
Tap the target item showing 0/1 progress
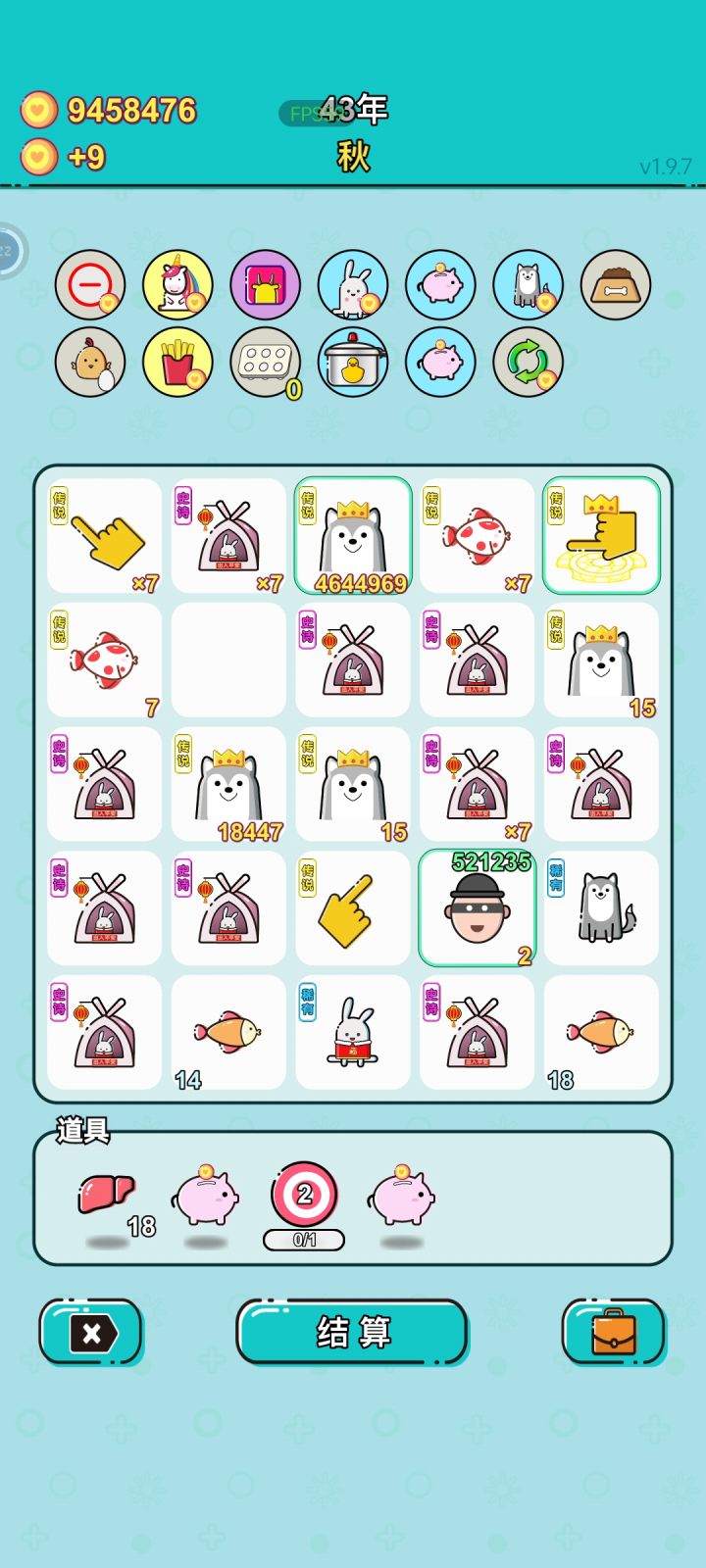(x=304, y=1194)
